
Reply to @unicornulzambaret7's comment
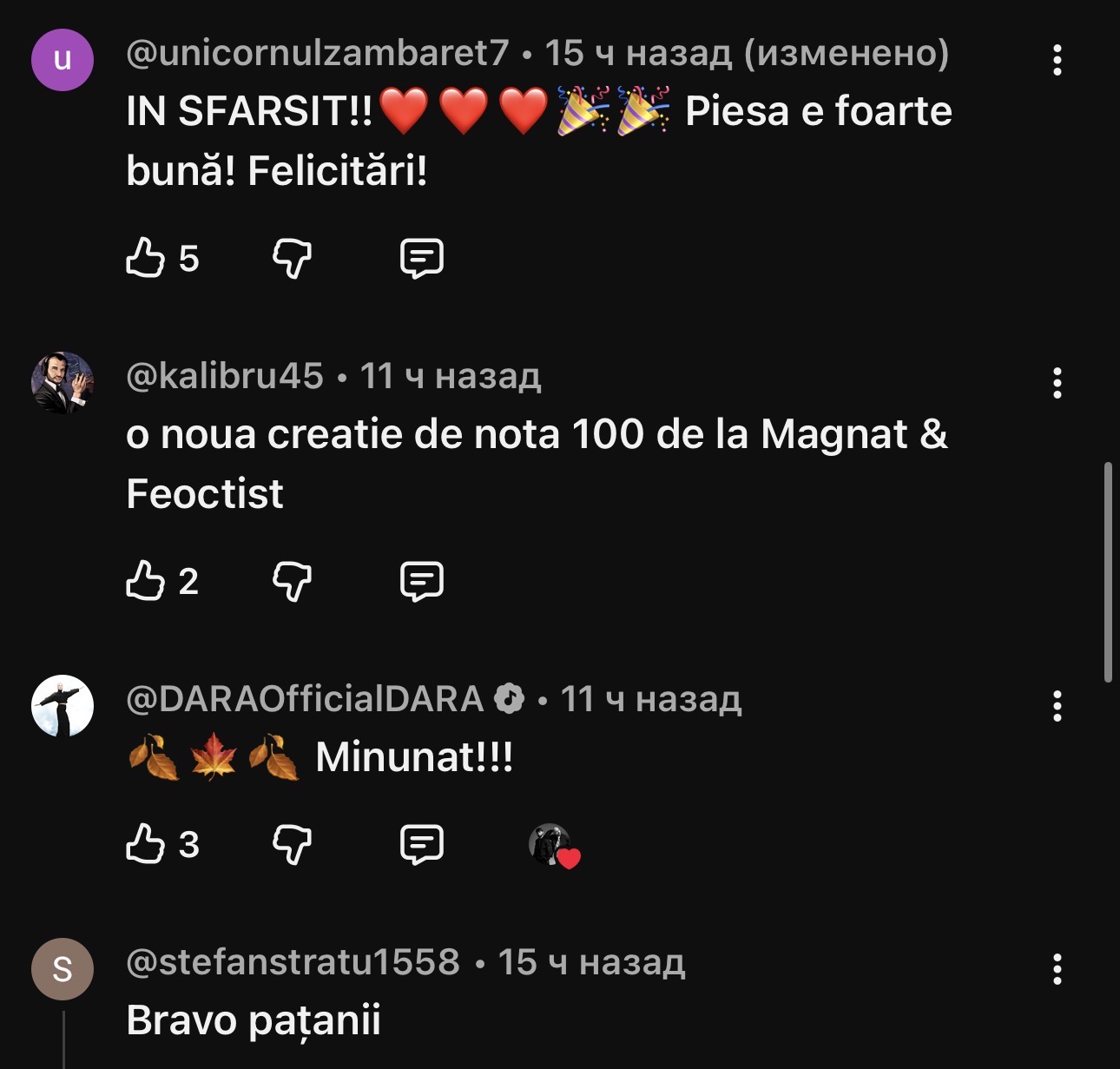click(422, 258)
